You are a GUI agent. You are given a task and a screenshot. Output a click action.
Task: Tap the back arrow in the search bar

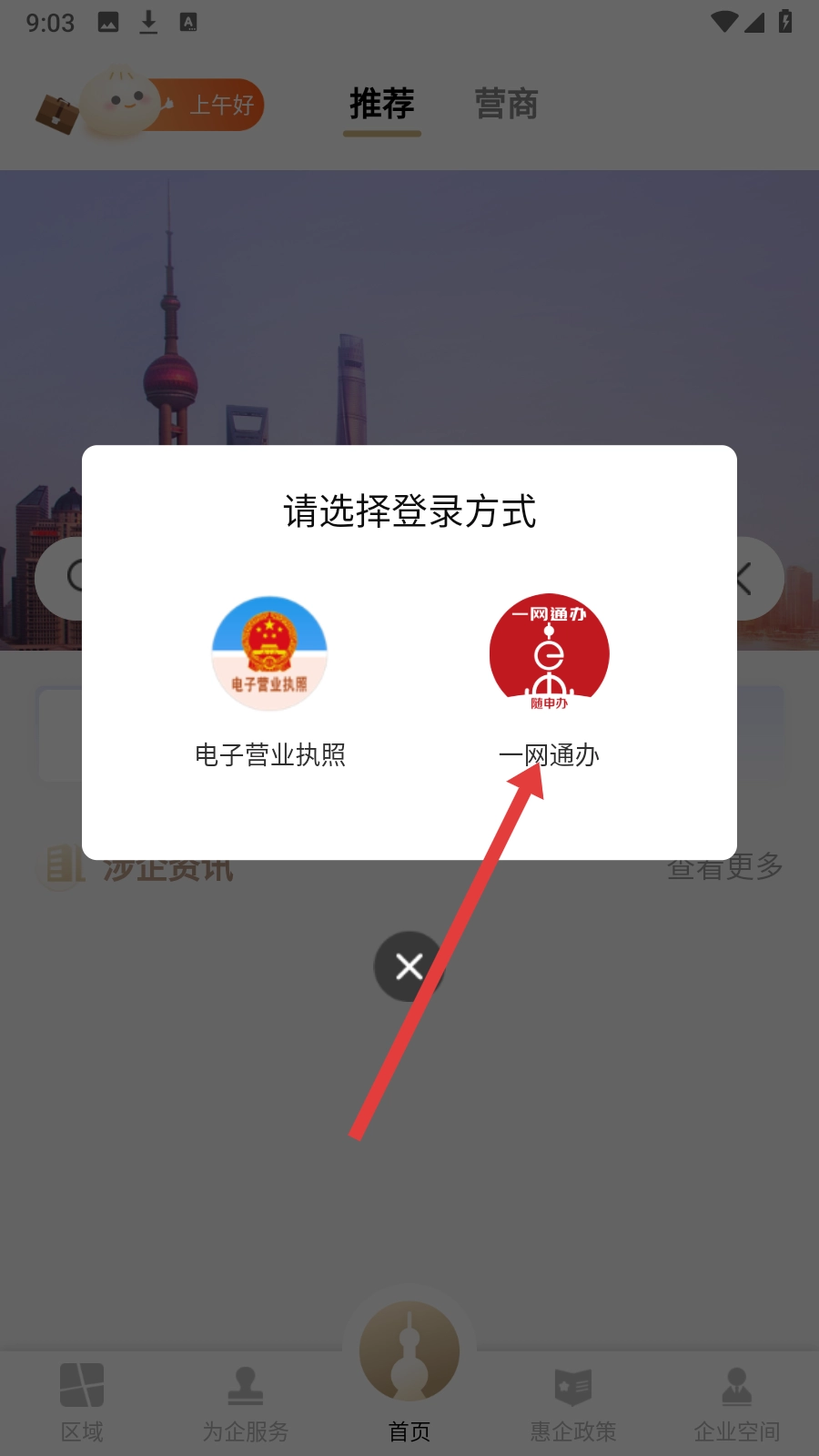[743, 578]
